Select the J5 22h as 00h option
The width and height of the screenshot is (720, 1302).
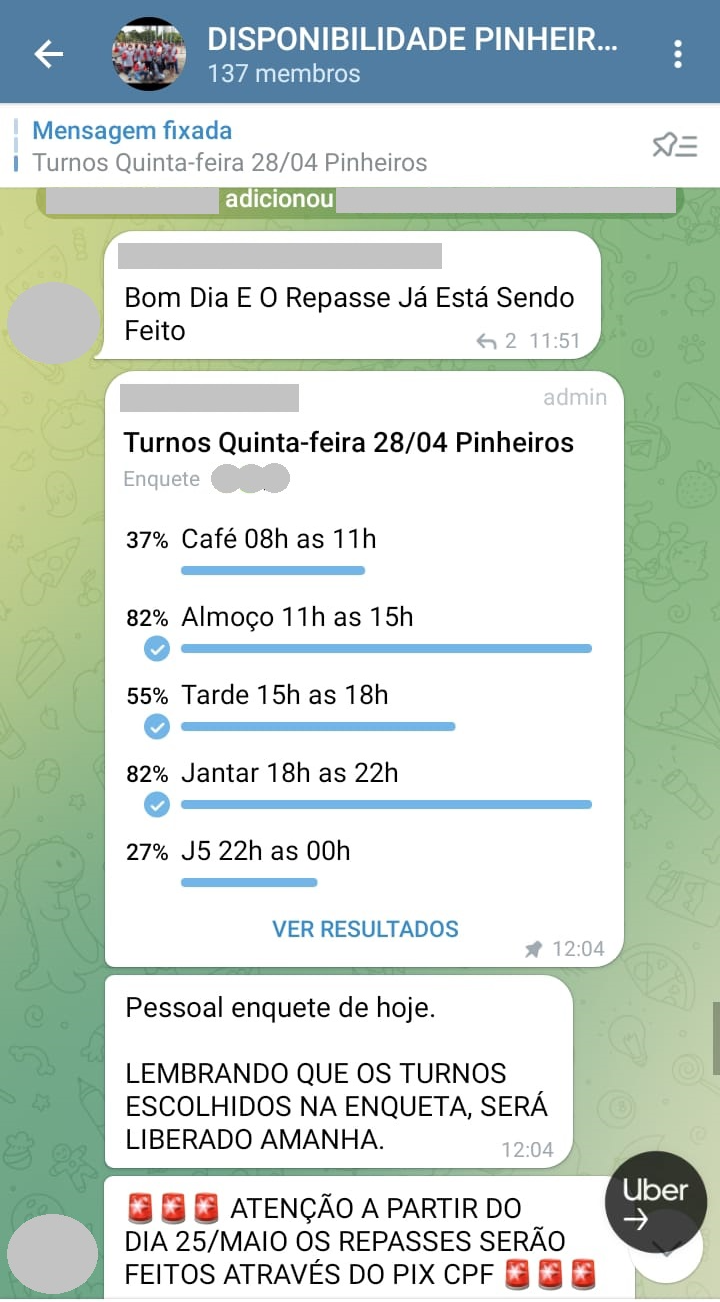(364, 865)
